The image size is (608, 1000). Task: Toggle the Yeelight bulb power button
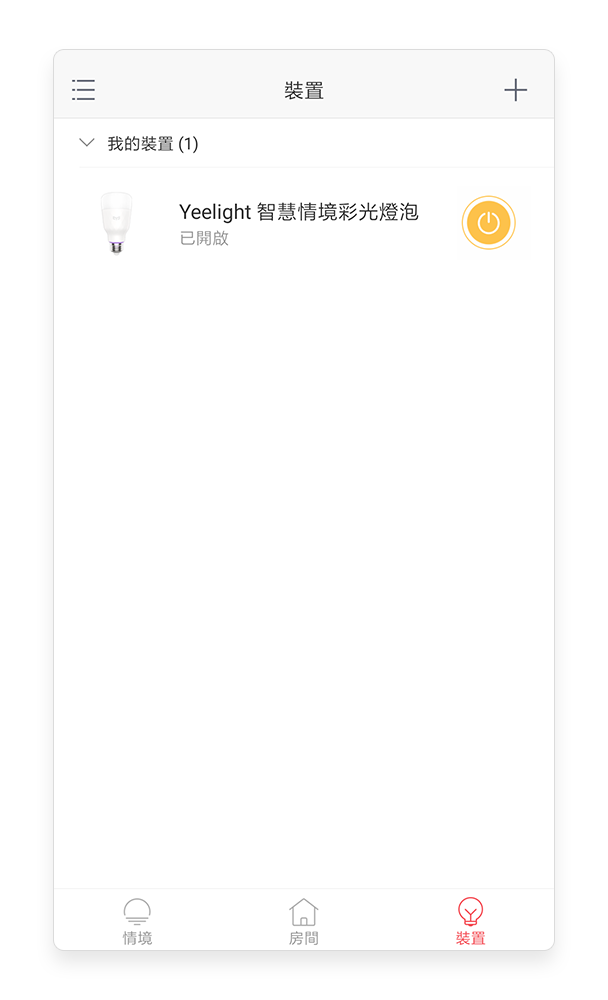(489, 223)
